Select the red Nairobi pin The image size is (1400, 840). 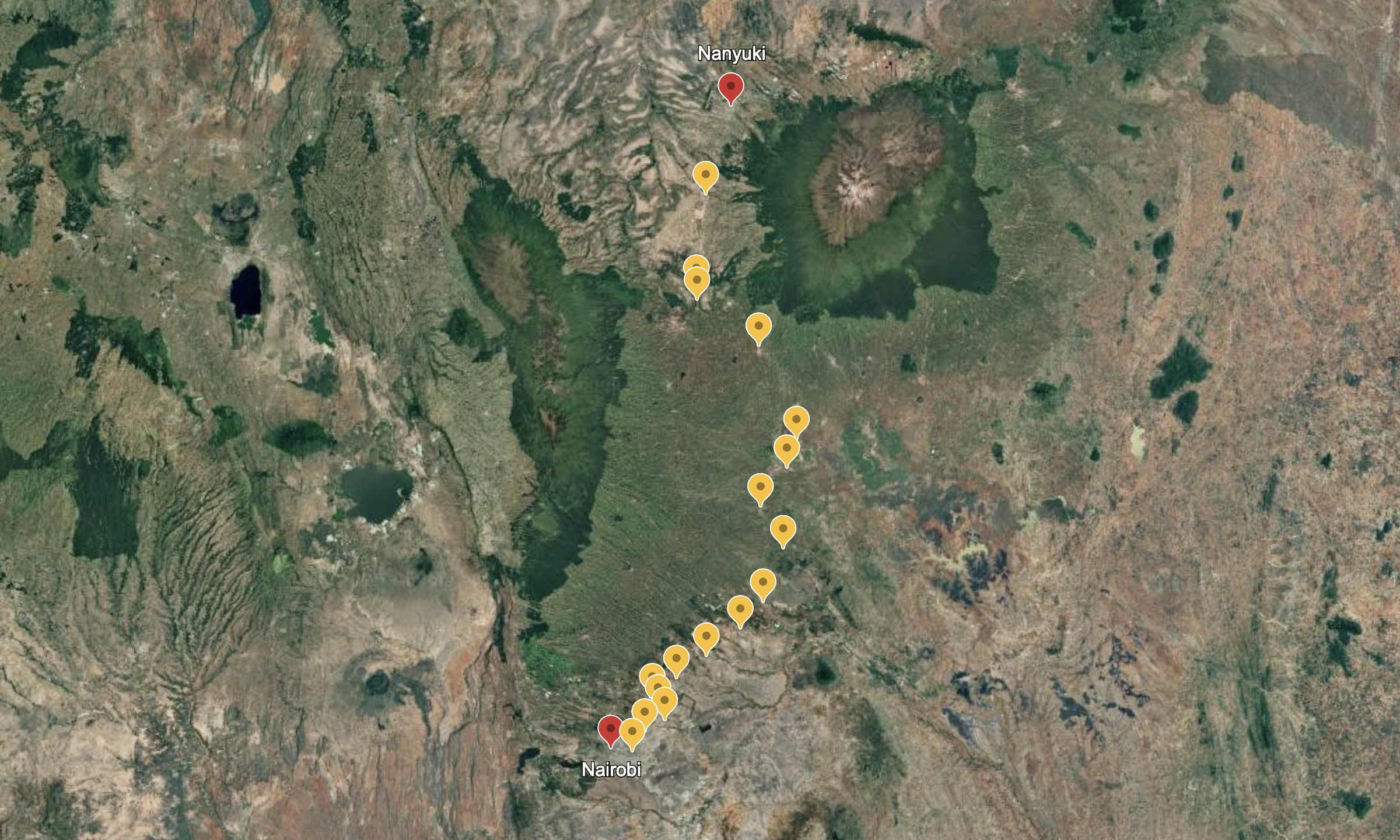click(610, 729)
